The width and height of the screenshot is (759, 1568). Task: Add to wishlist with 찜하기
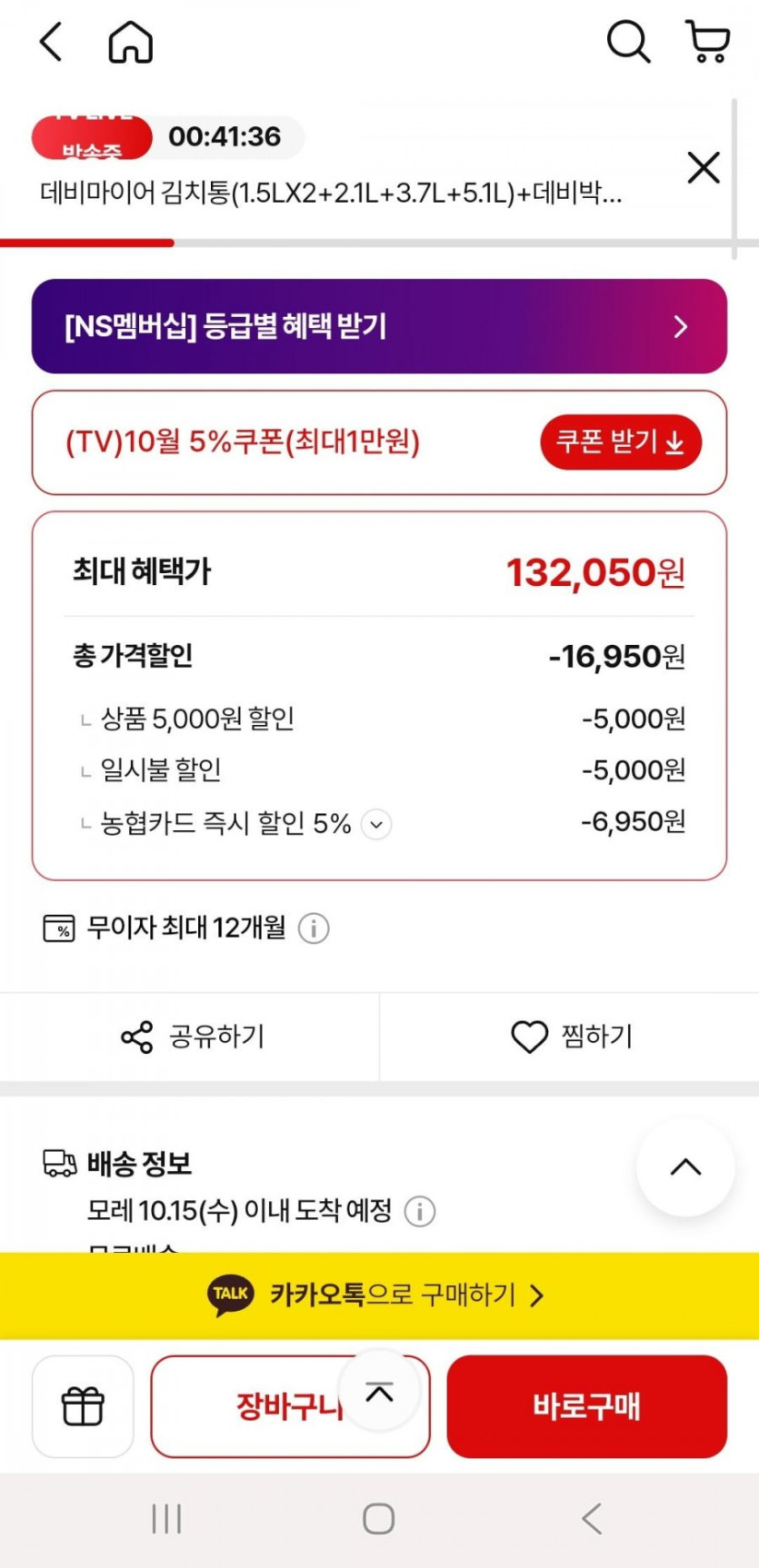point(570,1037)
